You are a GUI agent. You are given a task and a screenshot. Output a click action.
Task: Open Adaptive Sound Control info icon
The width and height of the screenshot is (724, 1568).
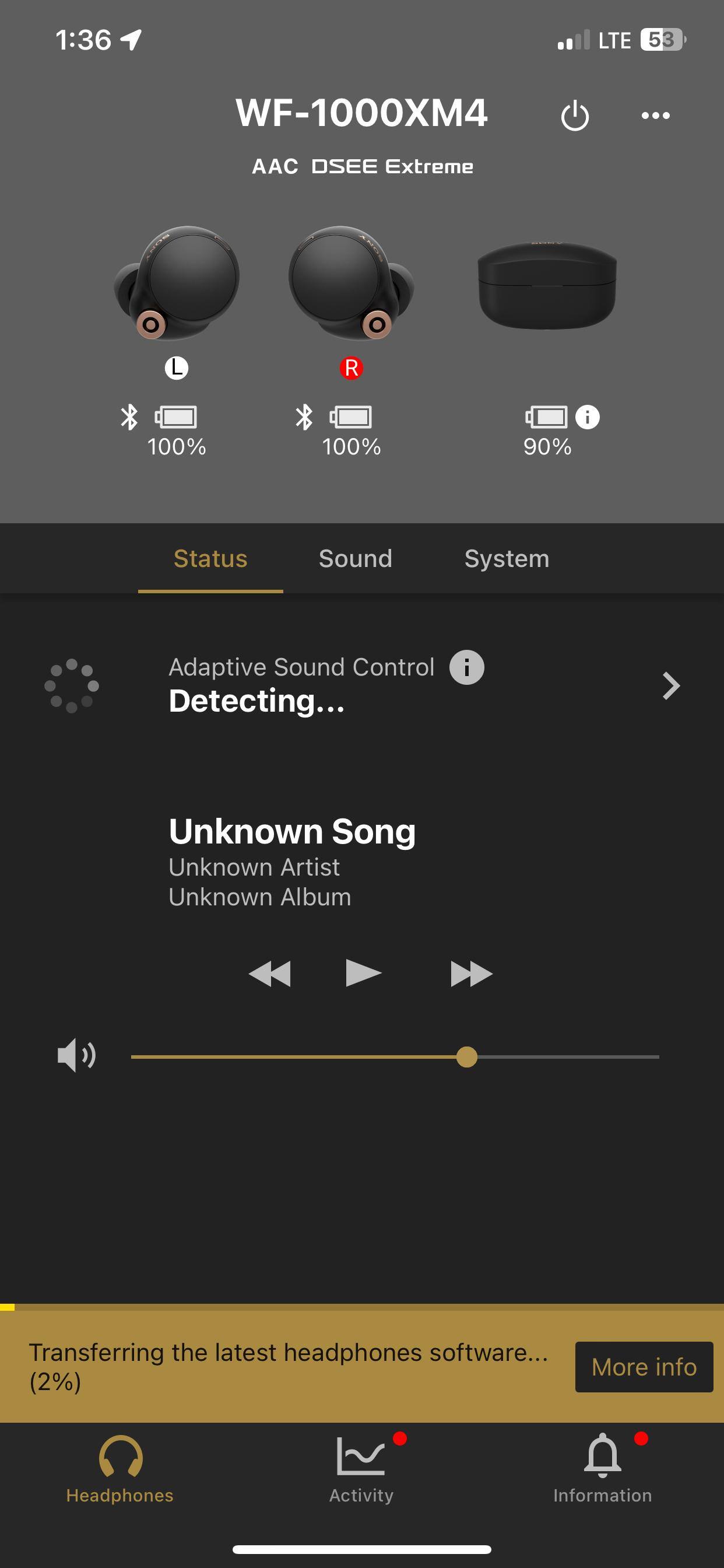(467, 667)
